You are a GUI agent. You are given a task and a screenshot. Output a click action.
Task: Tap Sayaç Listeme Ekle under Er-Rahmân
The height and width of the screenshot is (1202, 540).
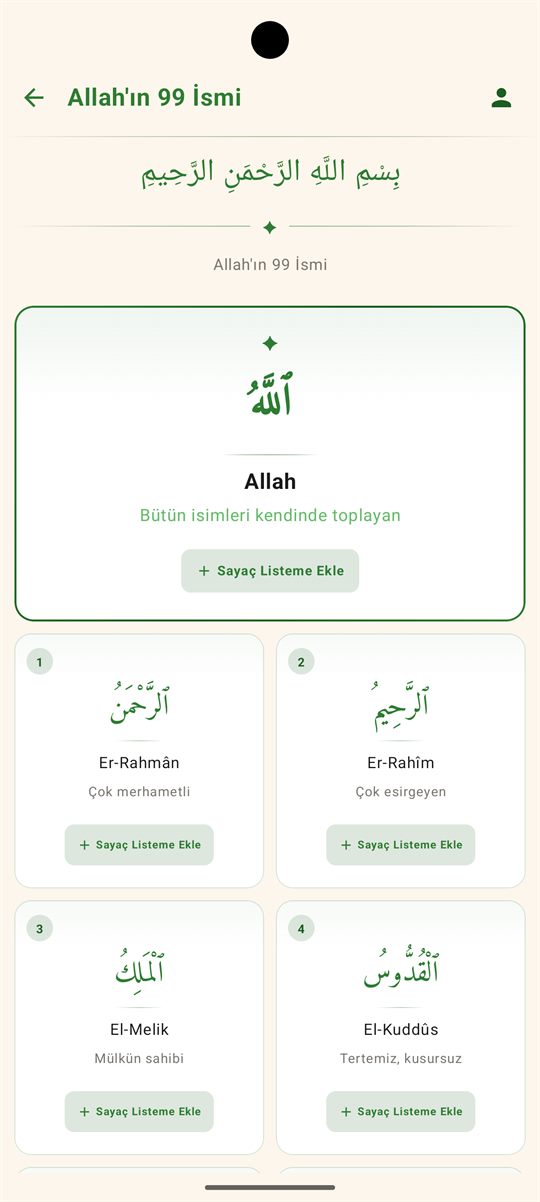pyautogui.click(x=139, y=845)
